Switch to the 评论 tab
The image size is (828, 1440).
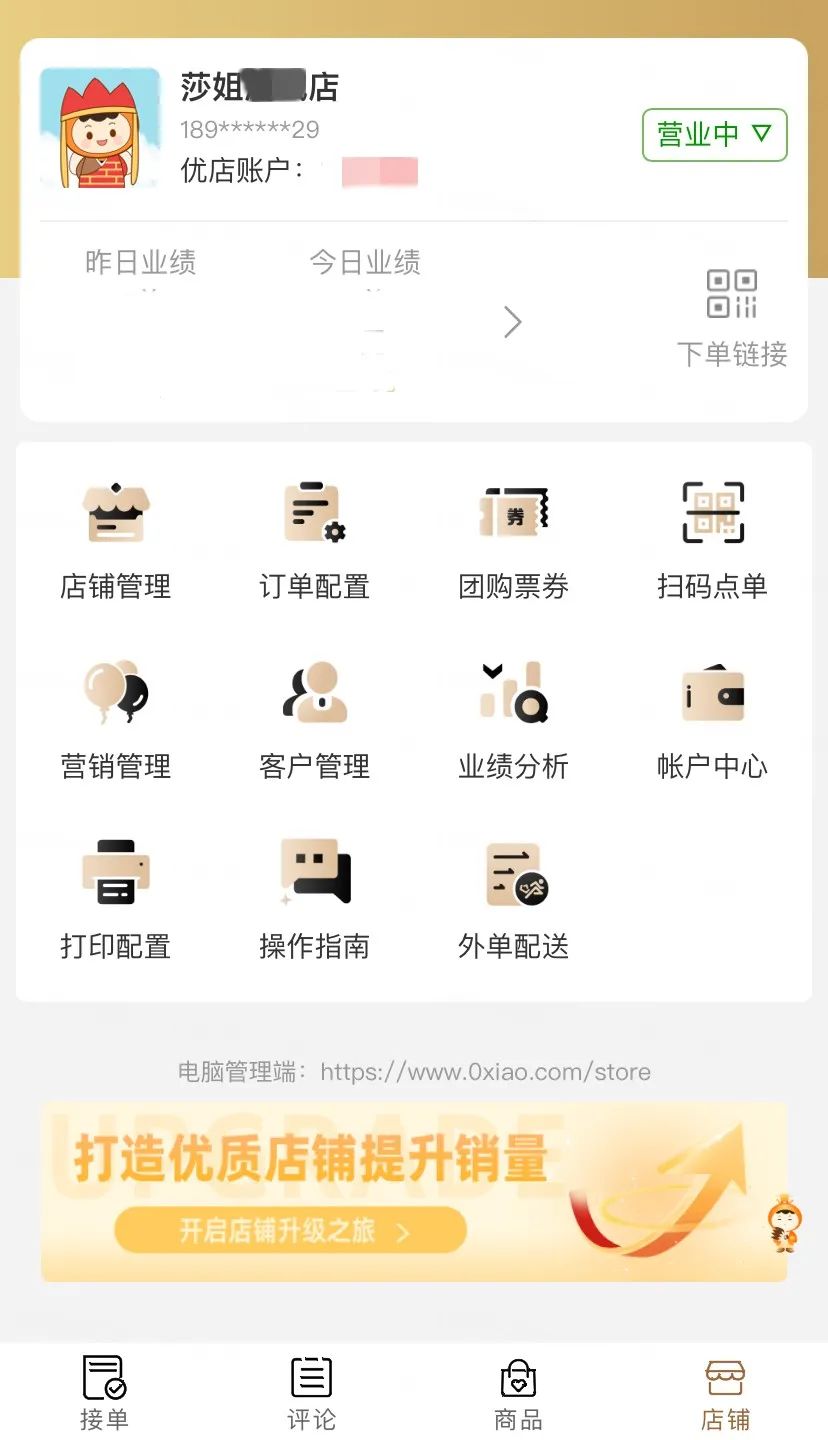pyautogui.click(x=311, y=1391)
